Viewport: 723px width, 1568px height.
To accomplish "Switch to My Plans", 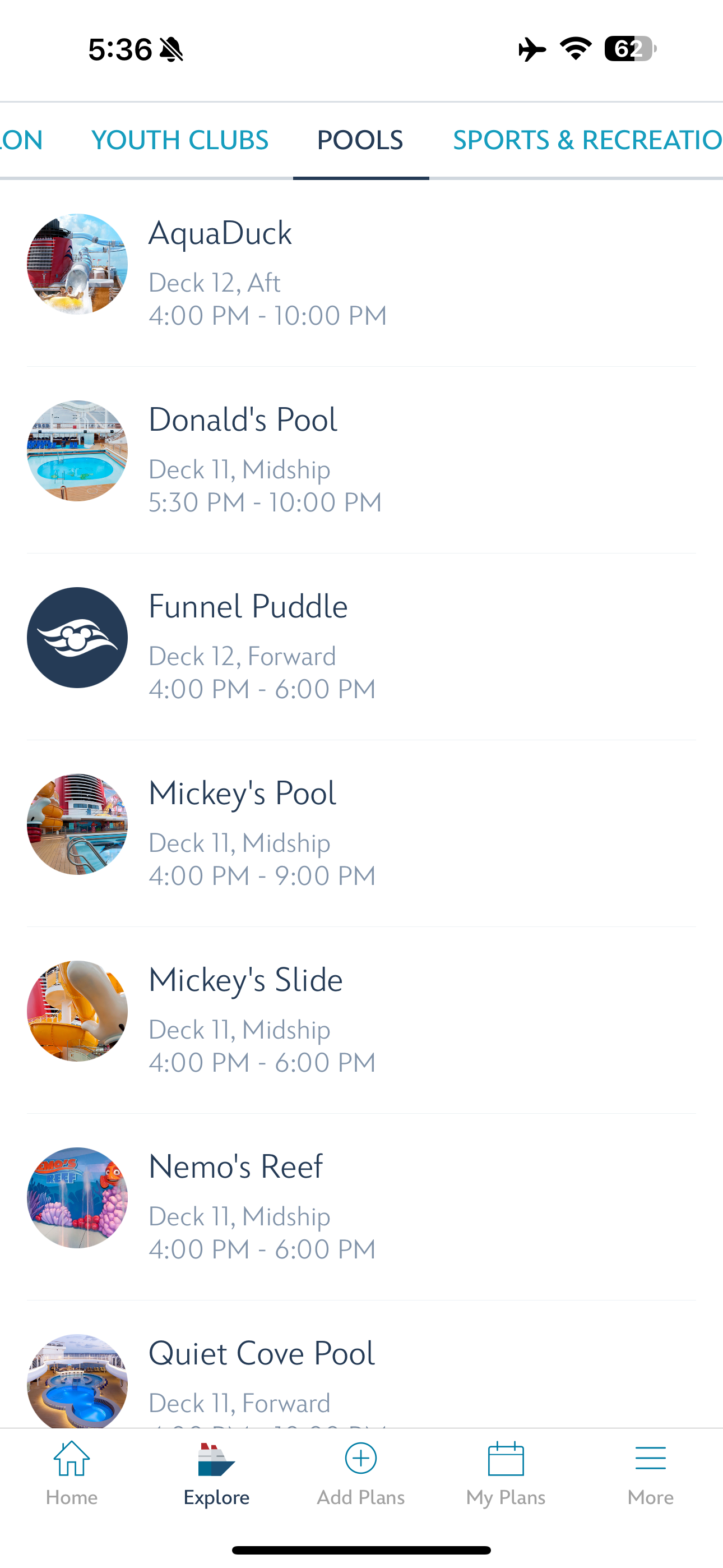I will pos(506,1473).
